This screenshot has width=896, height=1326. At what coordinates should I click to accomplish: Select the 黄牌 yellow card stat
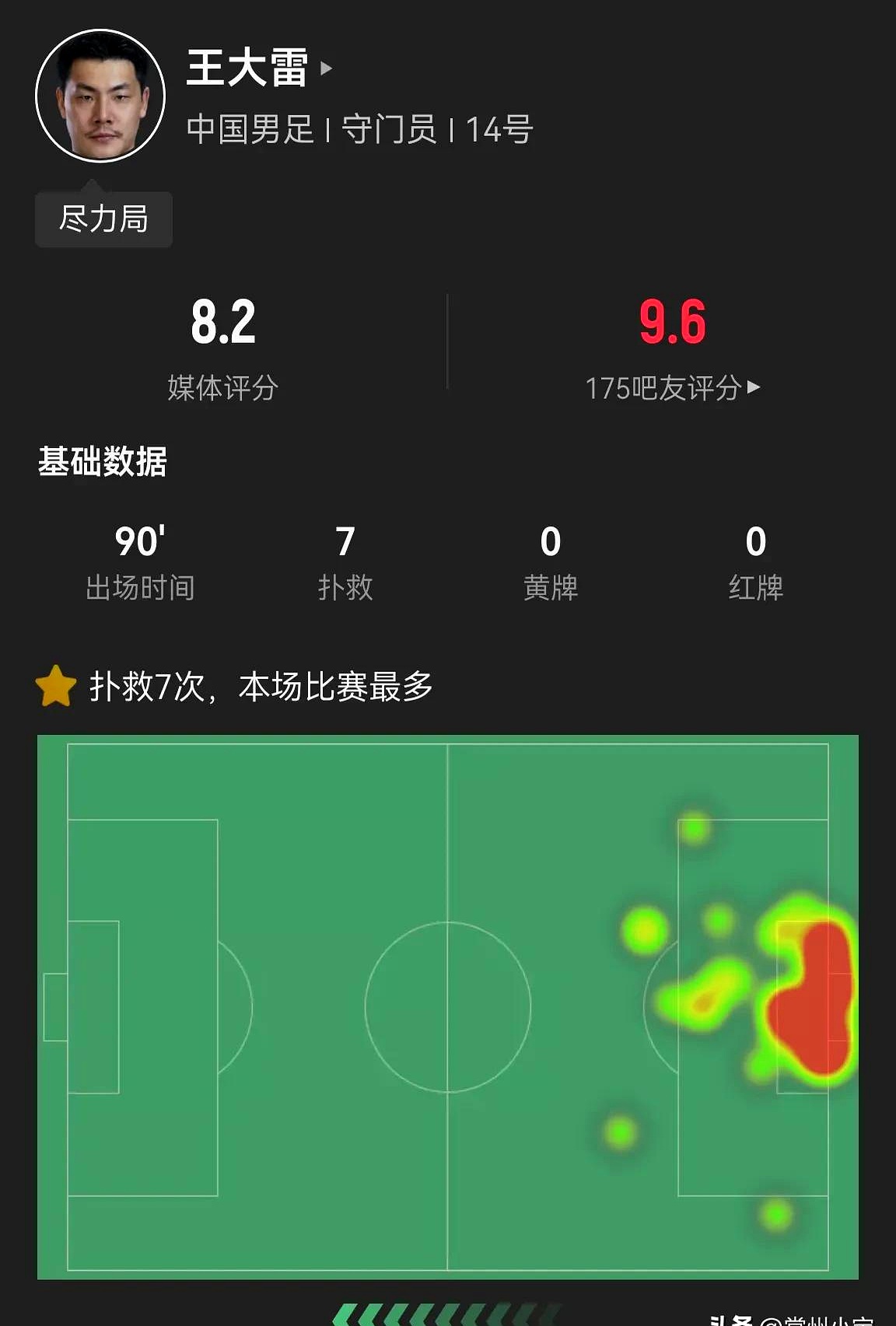(549, 560)
